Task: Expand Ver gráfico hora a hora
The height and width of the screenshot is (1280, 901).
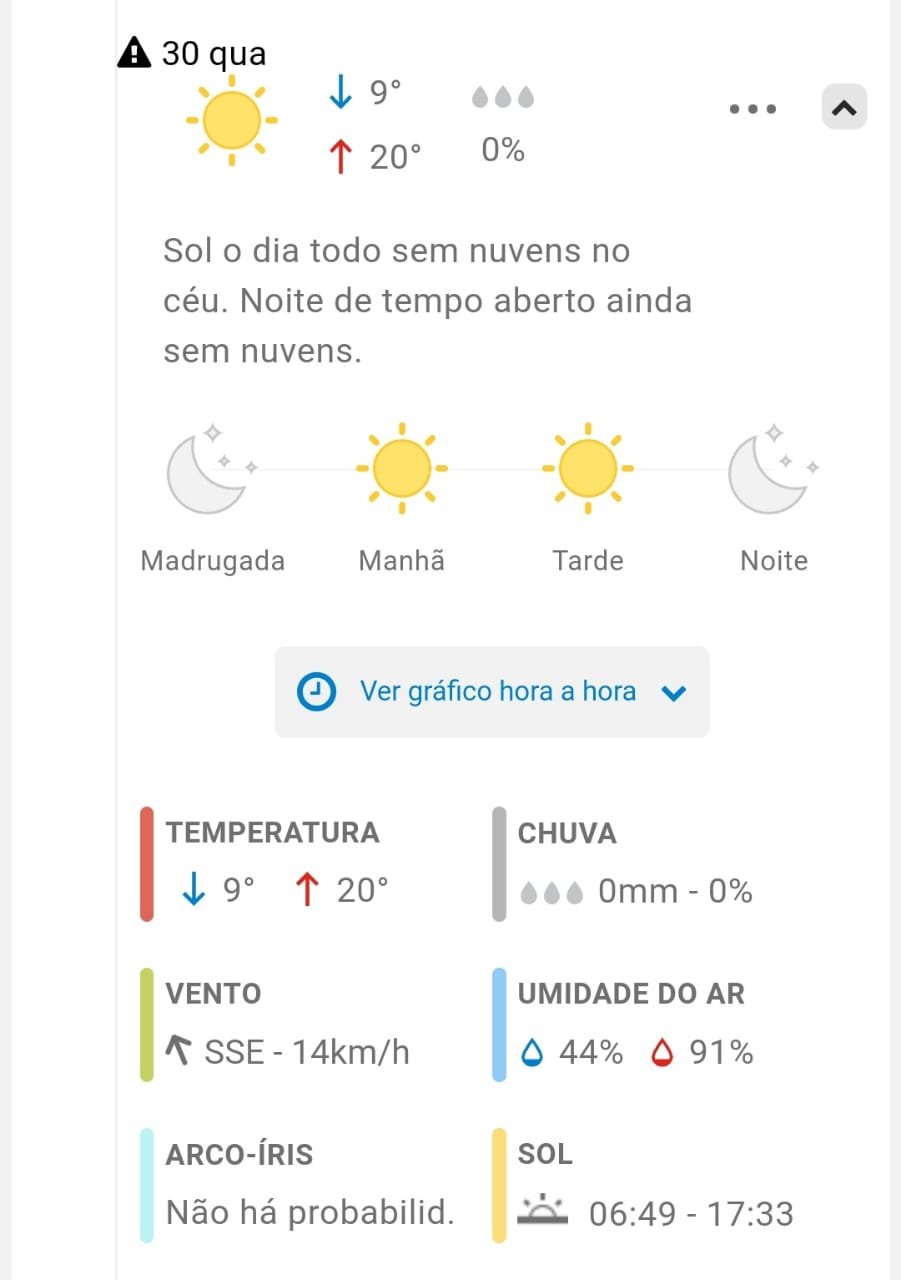Action: (x=492, y=692)
